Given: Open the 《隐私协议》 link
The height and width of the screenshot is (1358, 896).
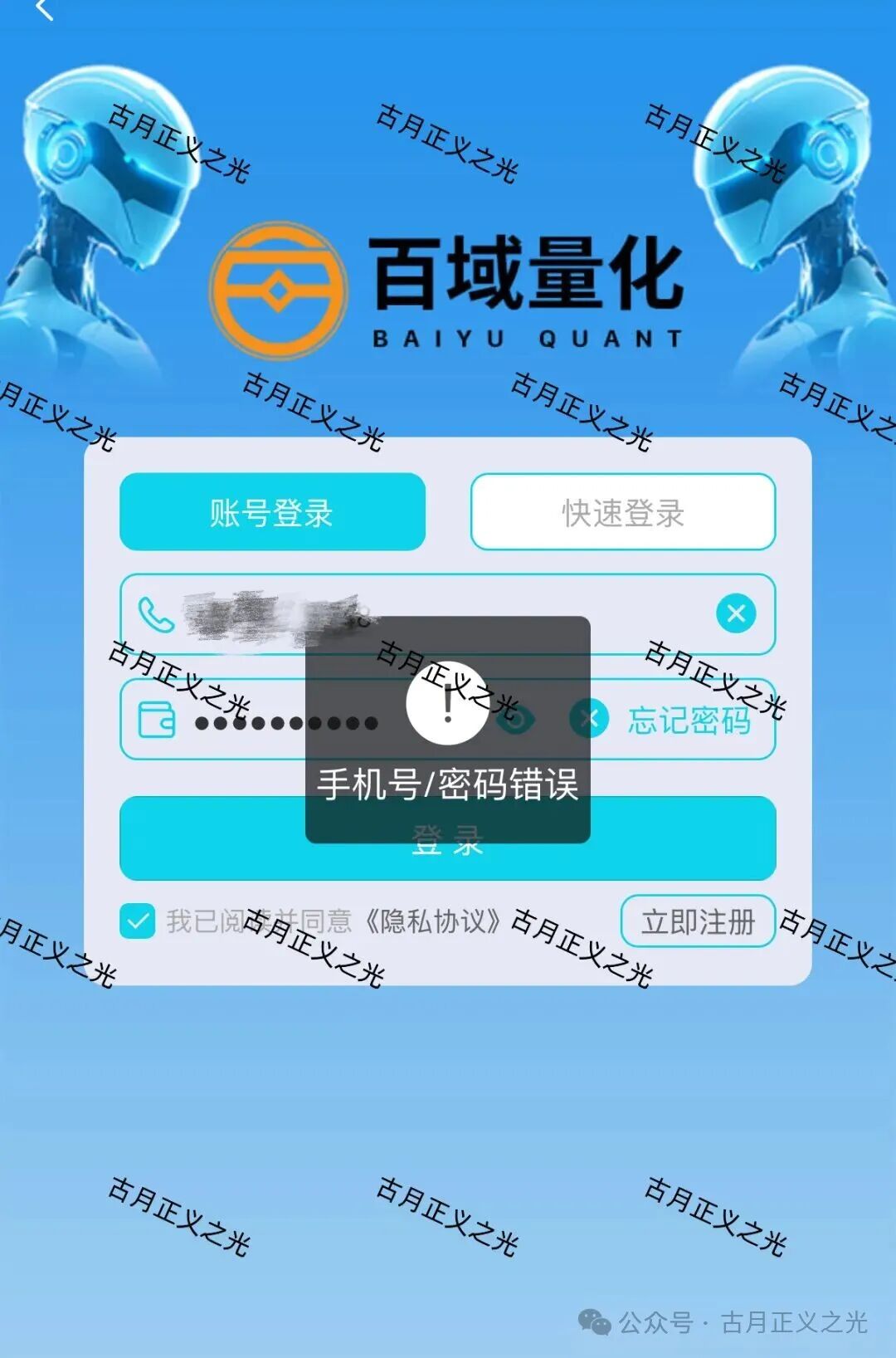Looking at the screenshot, I should [x=433, y=921].
